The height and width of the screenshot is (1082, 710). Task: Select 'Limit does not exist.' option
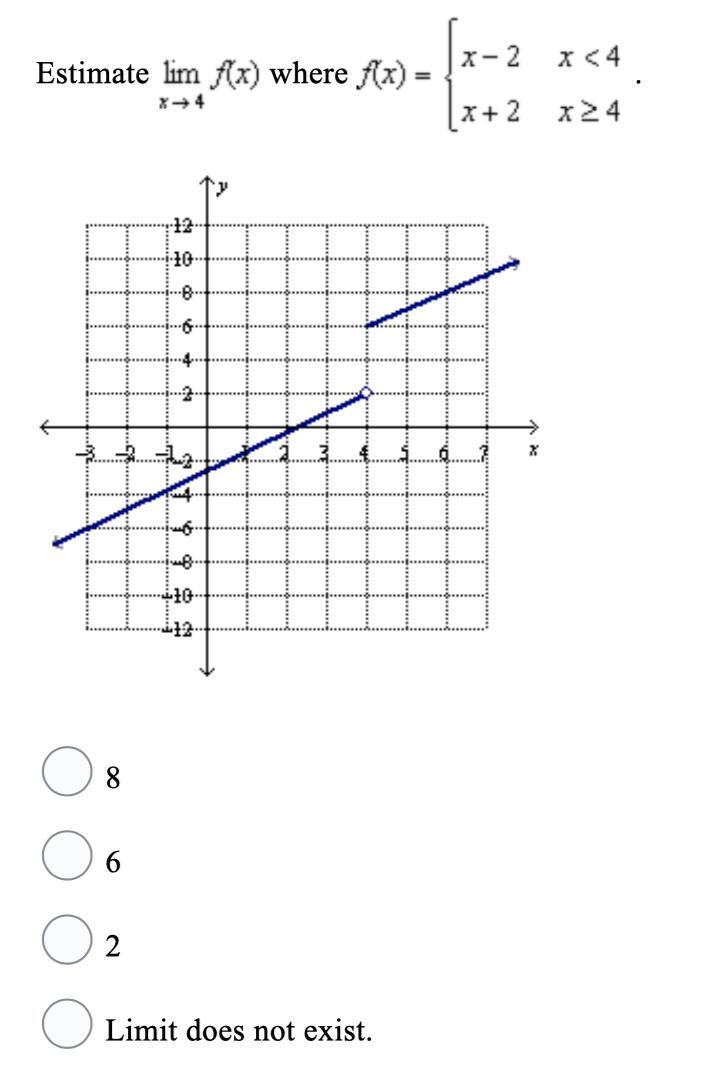[67, 1028]
